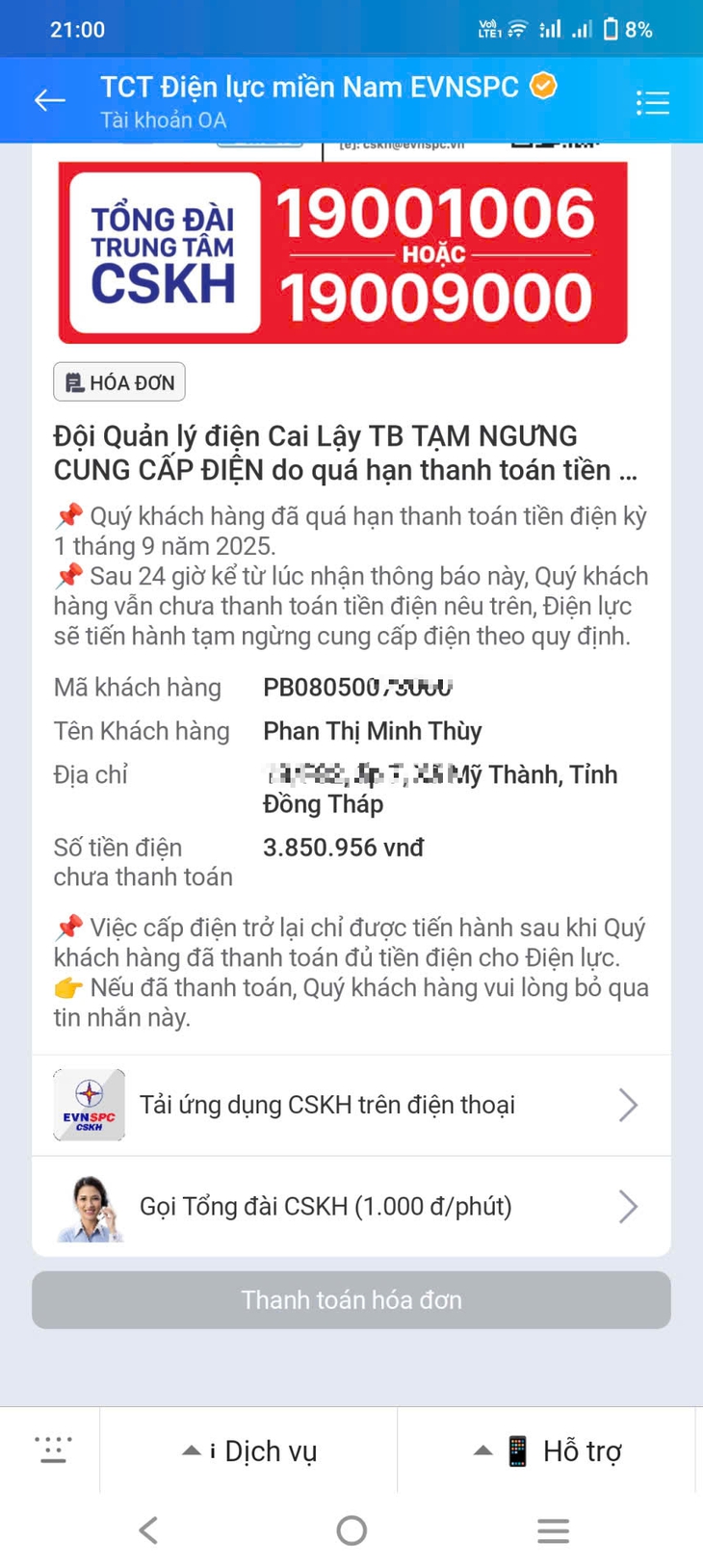Expand the Dịch vụ menu
This screenshot has width=703, height=1568.
pyautogui.click(x=249, y=1450)
